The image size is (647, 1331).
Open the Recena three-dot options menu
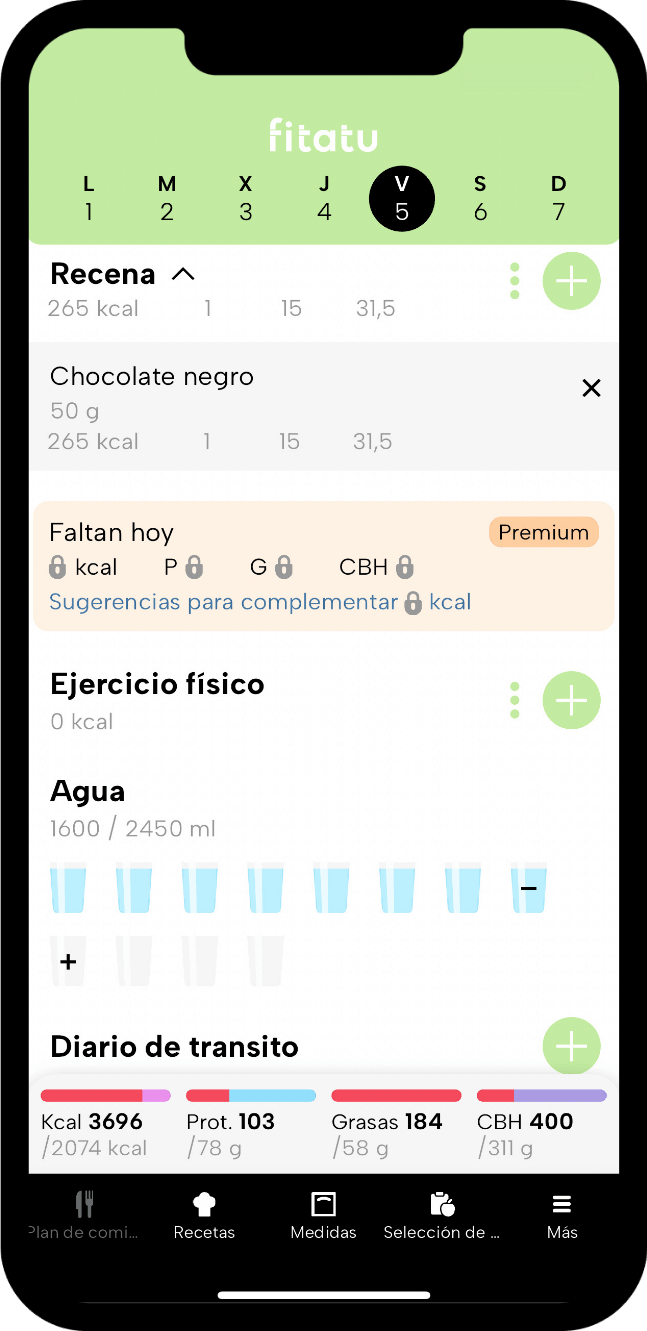point(515,281)
